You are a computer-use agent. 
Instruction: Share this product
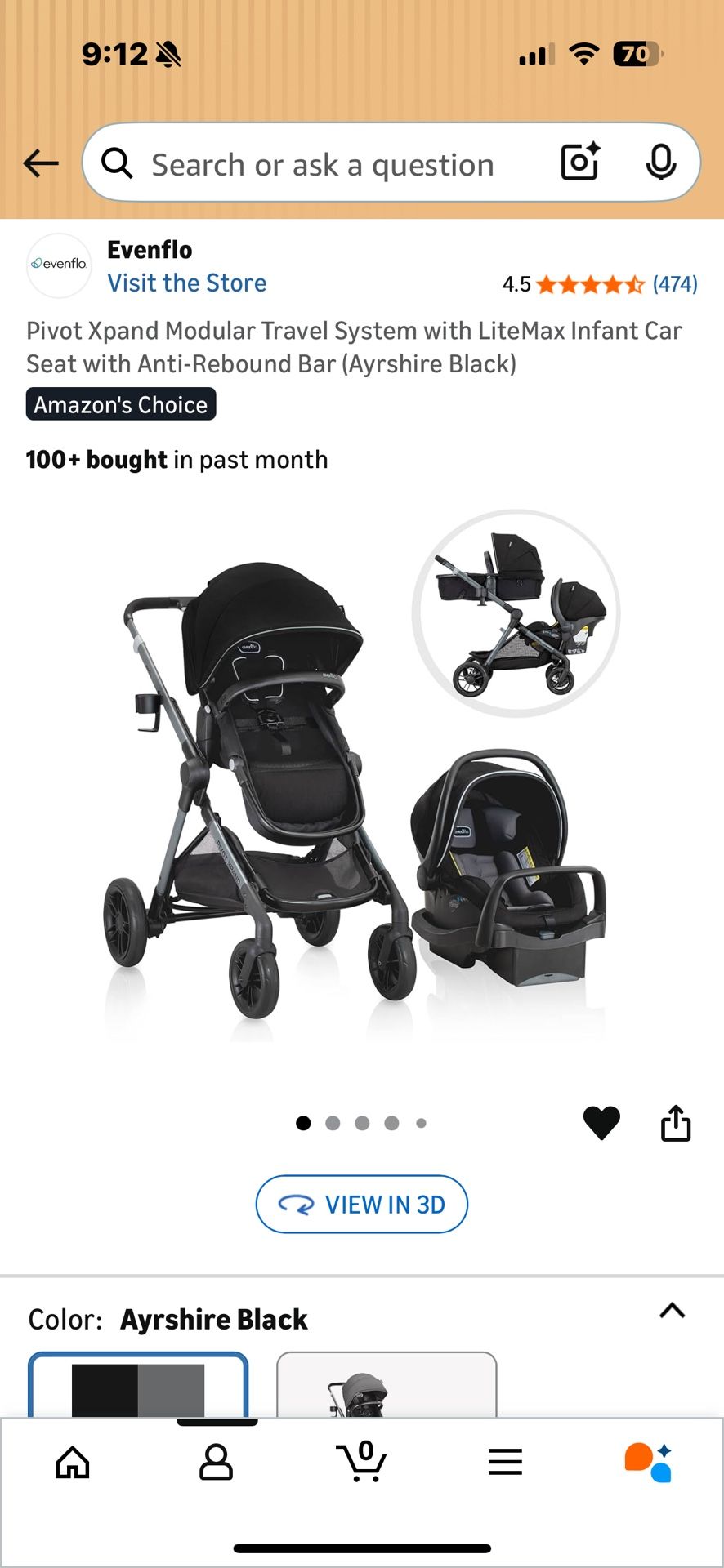tap(676, 1123)
